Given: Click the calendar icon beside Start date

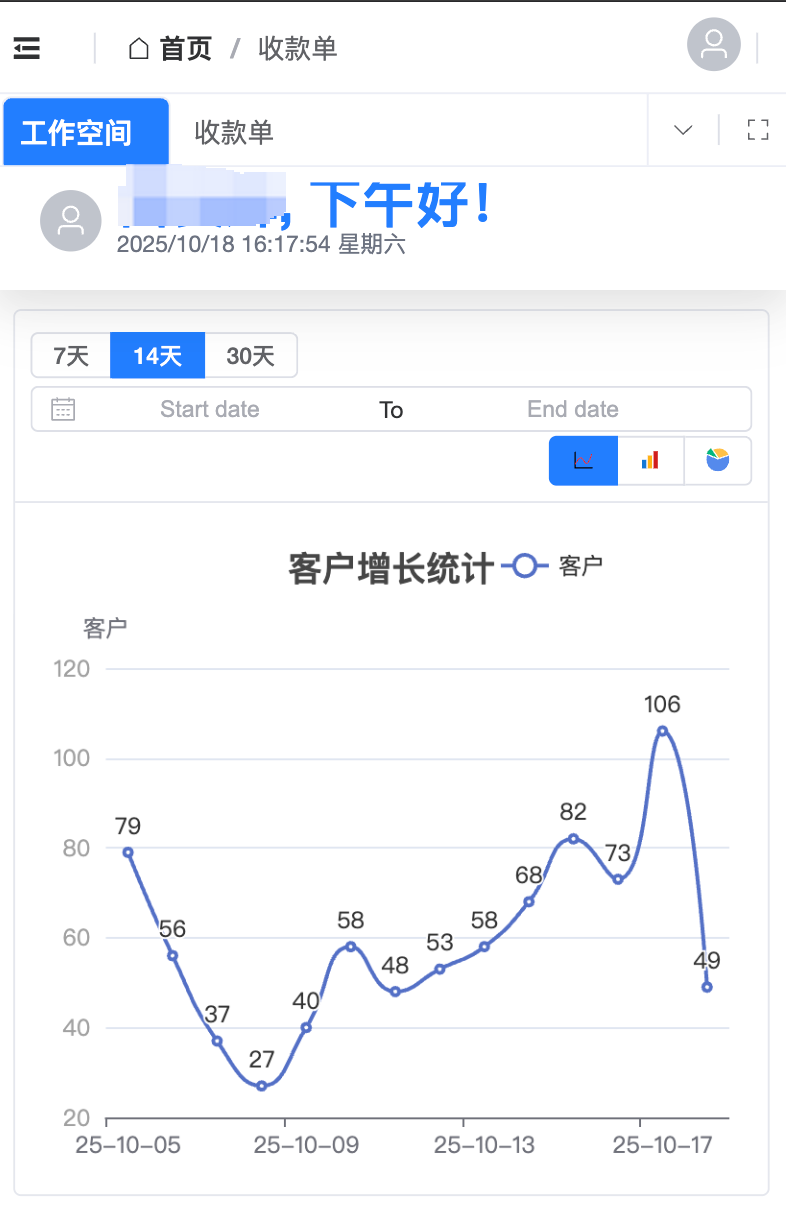Looking at the screenshot, I should [63, 409].
